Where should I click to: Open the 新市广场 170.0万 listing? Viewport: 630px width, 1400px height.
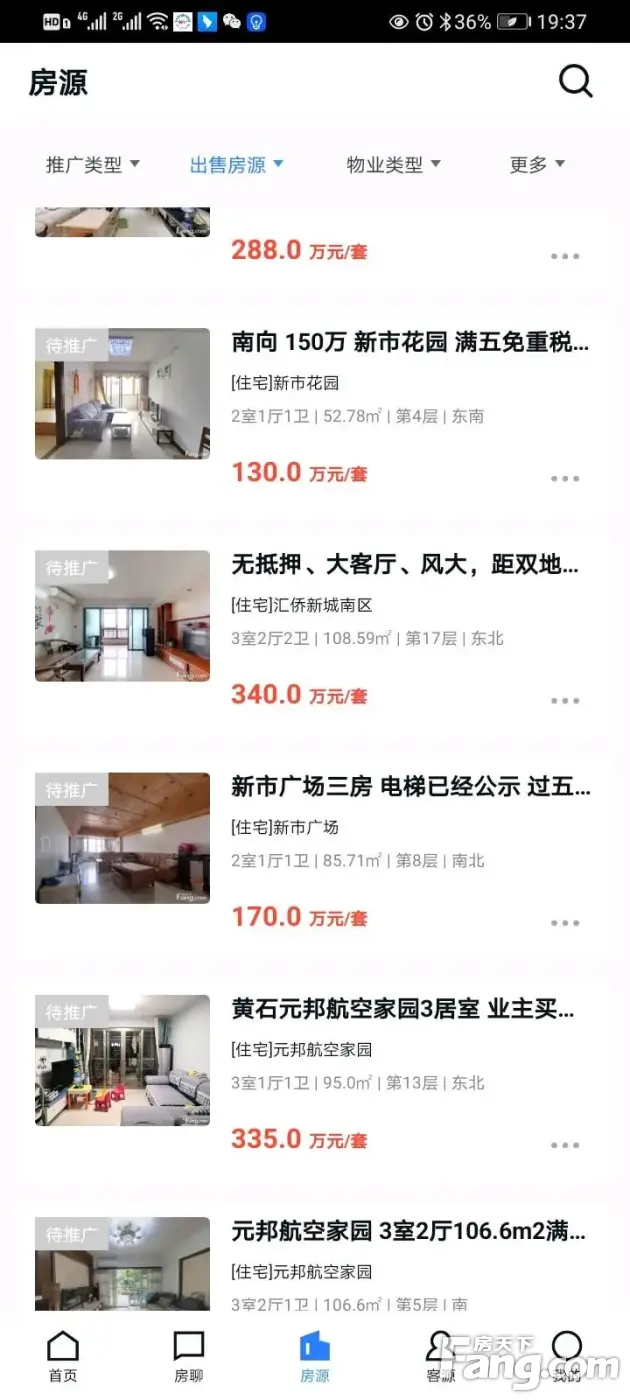point(410,788)
